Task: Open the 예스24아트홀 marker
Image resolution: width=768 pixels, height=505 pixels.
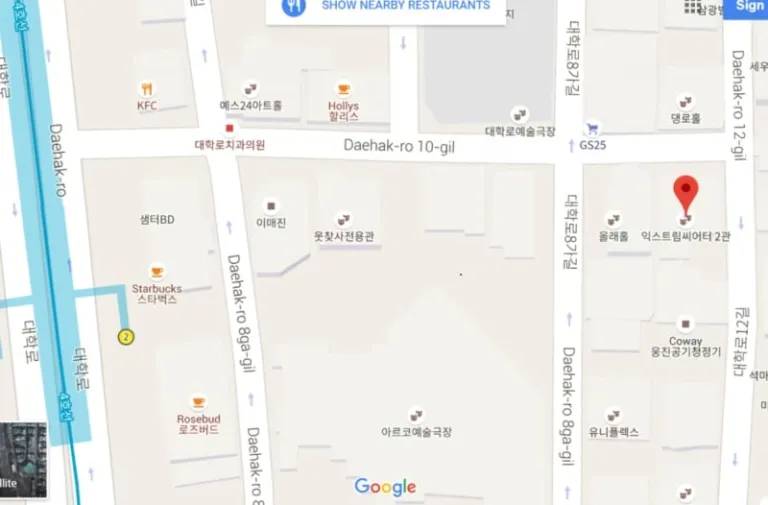Action: tap(251, 88)
